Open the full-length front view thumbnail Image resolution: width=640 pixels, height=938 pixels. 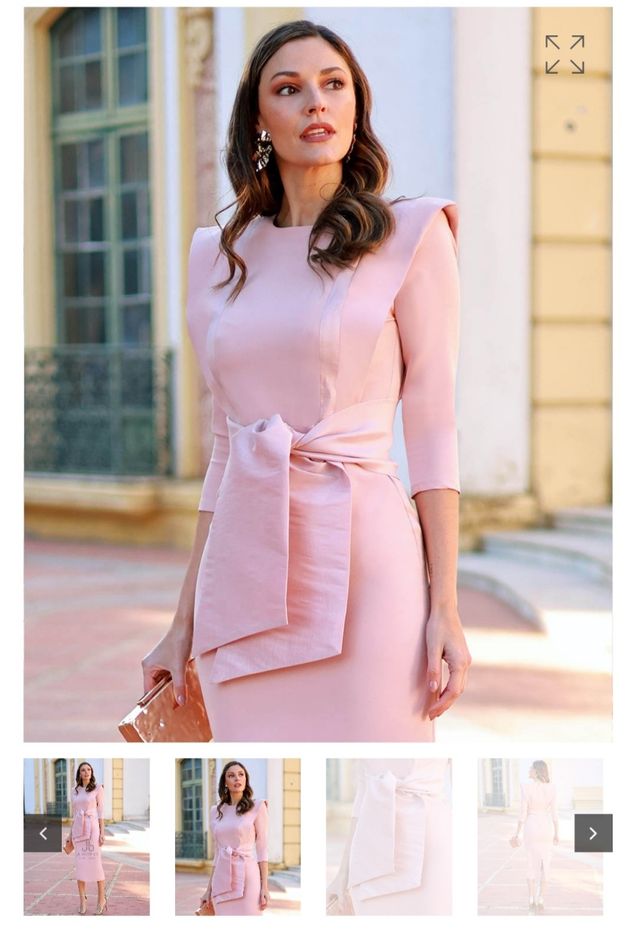98,836
